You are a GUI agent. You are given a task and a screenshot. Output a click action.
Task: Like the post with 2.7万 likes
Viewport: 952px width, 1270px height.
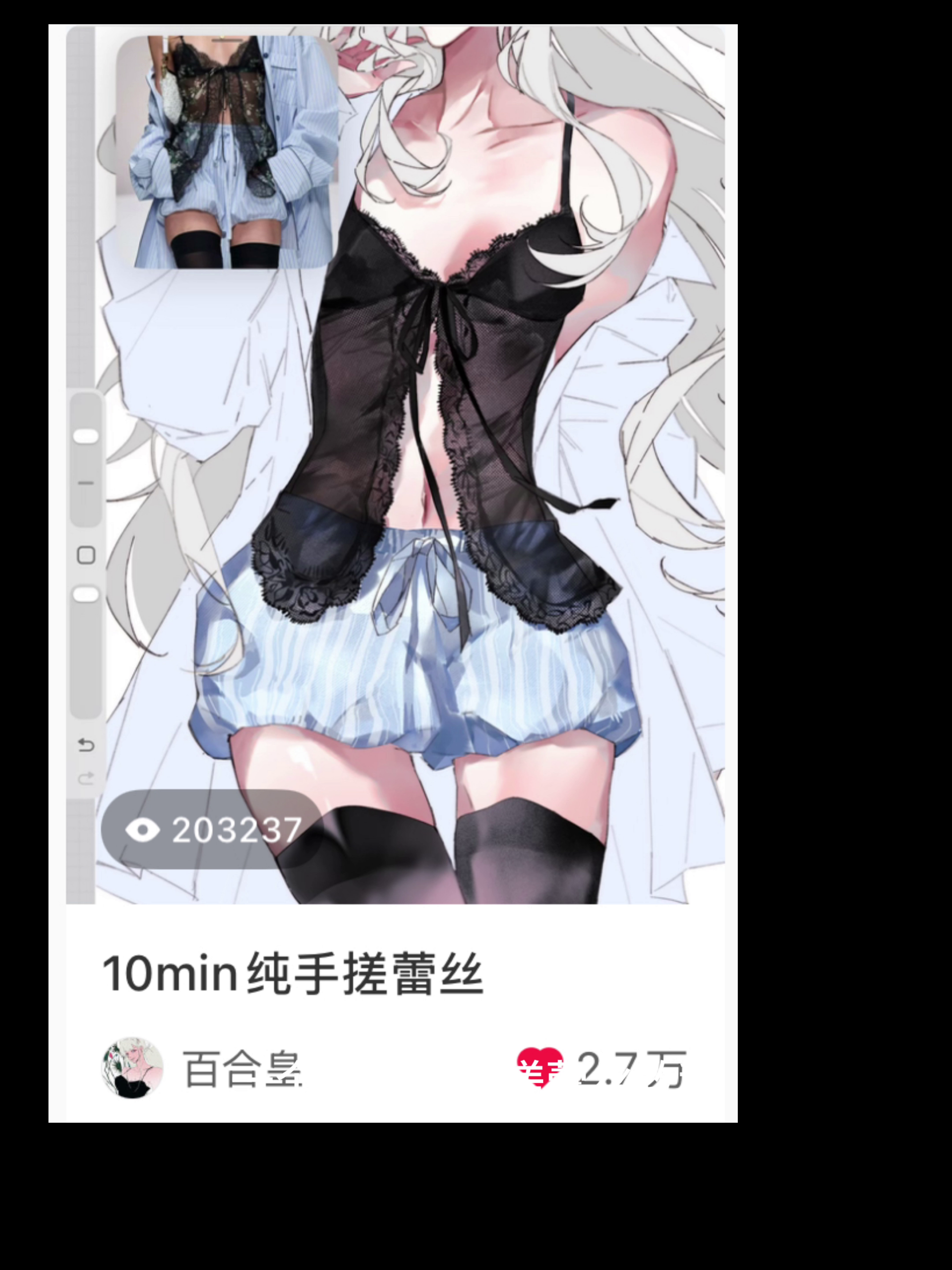point(539,1068)
